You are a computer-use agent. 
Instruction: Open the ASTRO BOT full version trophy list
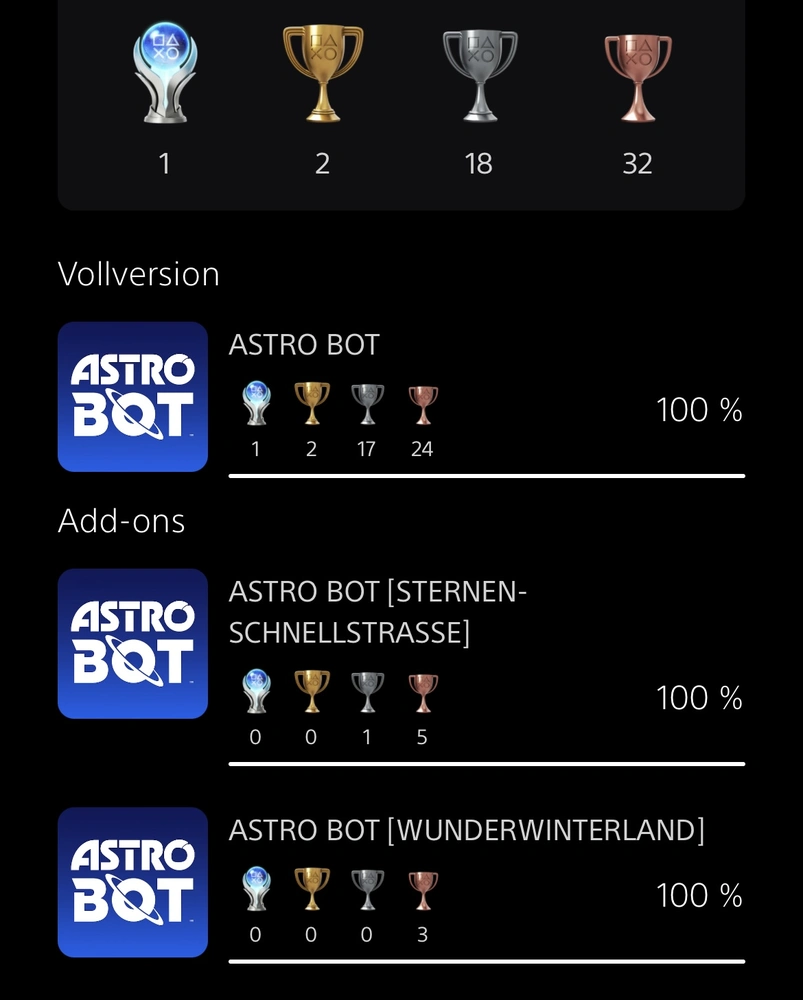[x=400, y=397]
